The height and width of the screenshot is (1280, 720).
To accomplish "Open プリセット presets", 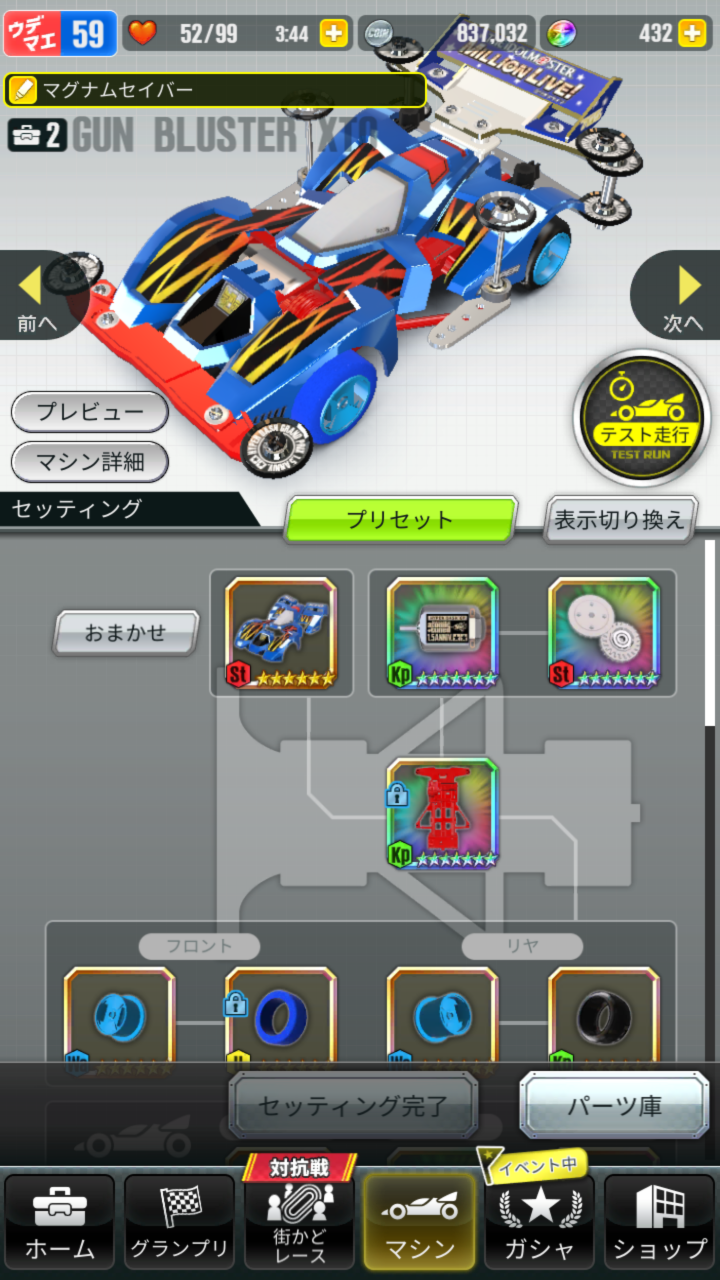I will tap(400, 520).
